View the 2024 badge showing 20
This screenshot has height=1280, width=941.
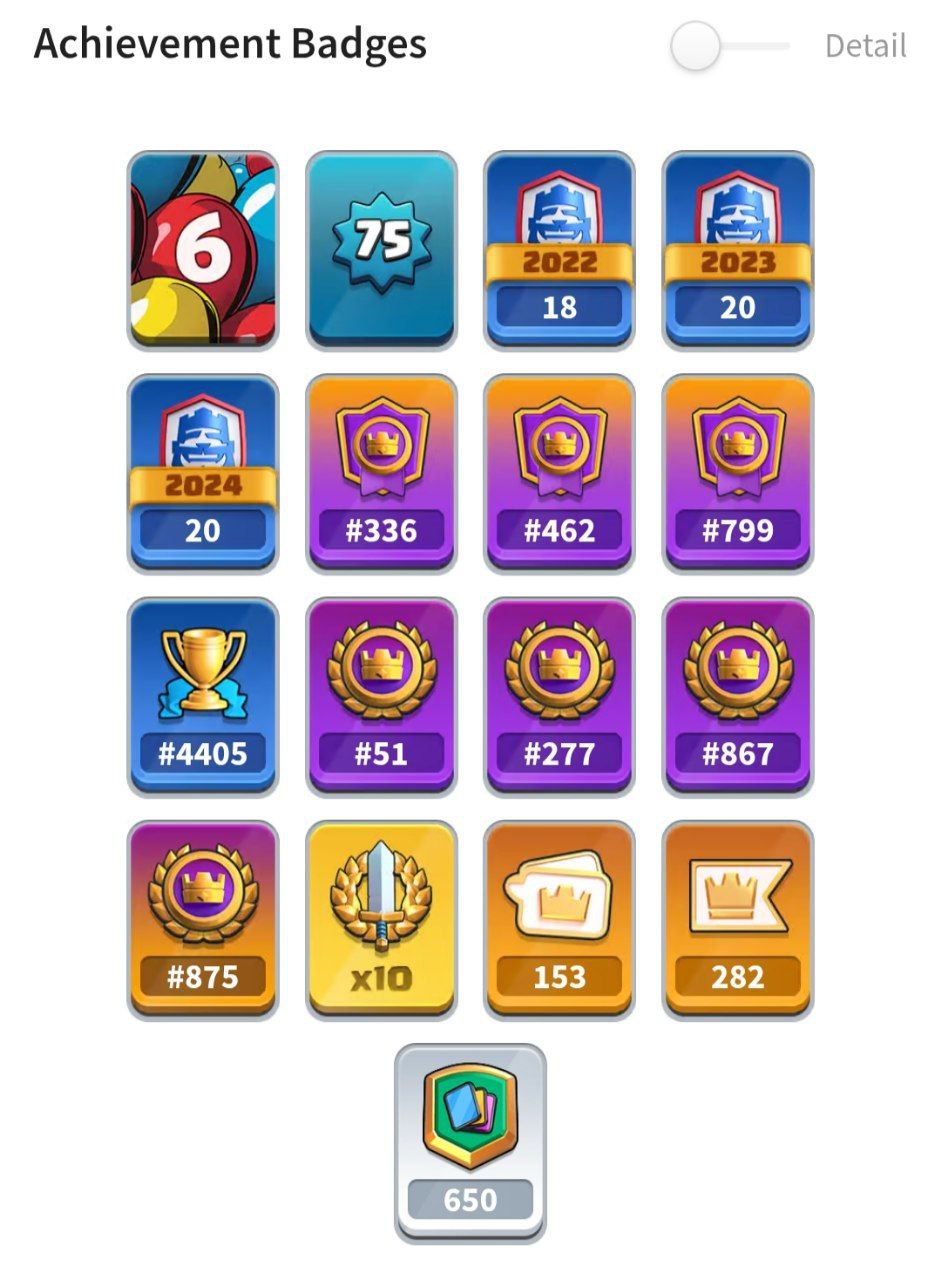(203, 473)
